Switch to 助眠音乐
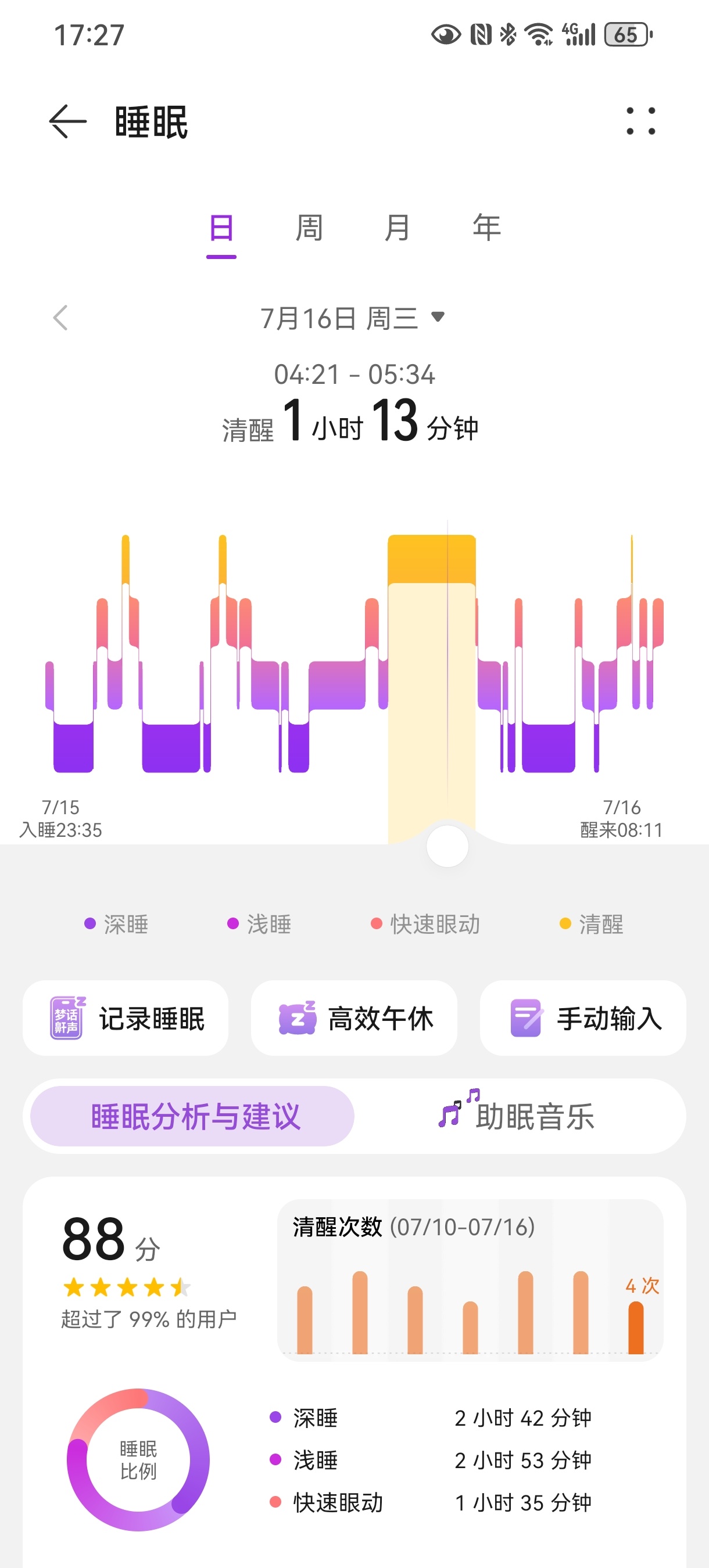Screen dimensions: 709x1568 coord(517,1116)
